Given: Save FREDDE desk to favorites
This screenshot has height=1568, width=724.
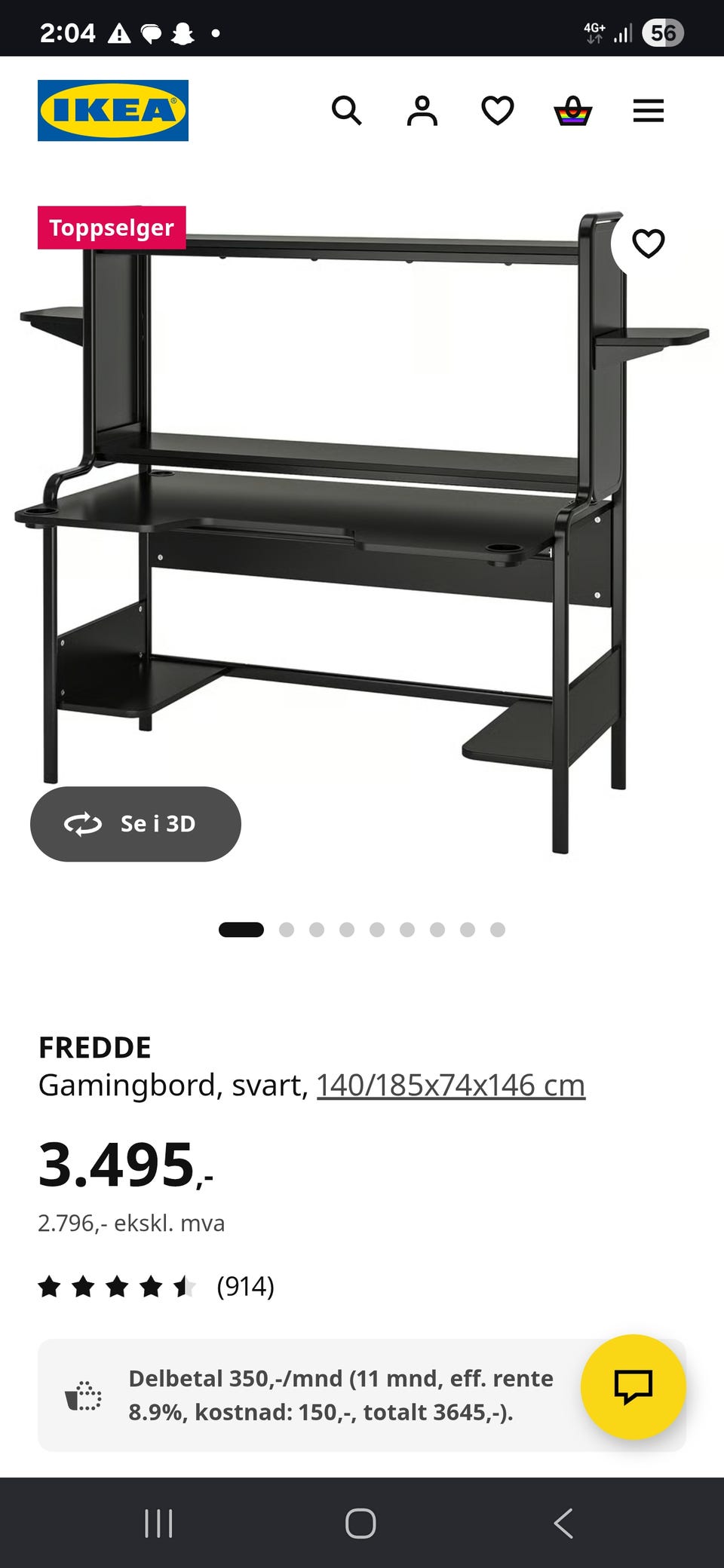Looking at the screenshot, I should coord(648,243).
